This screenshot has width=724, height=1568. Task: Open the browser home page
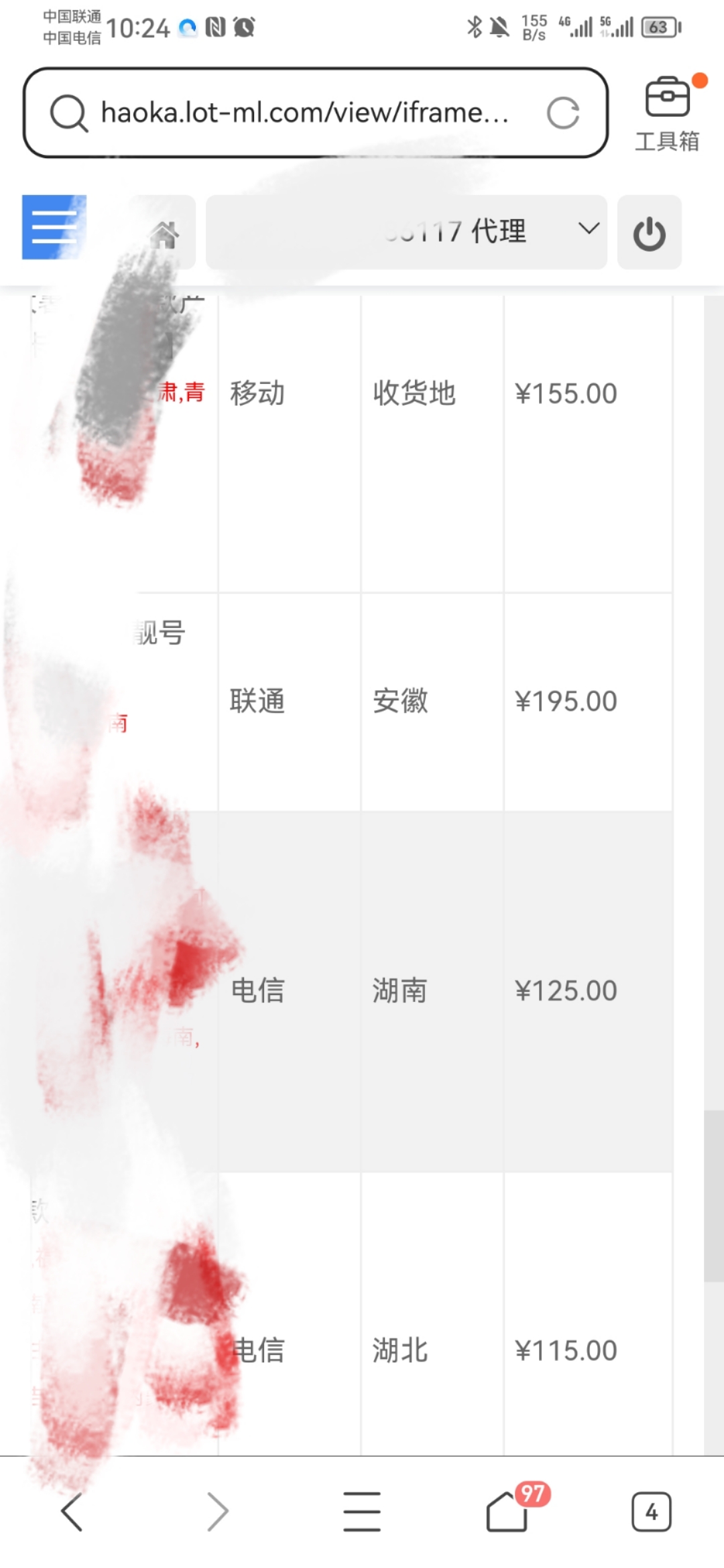[507, 1512]
